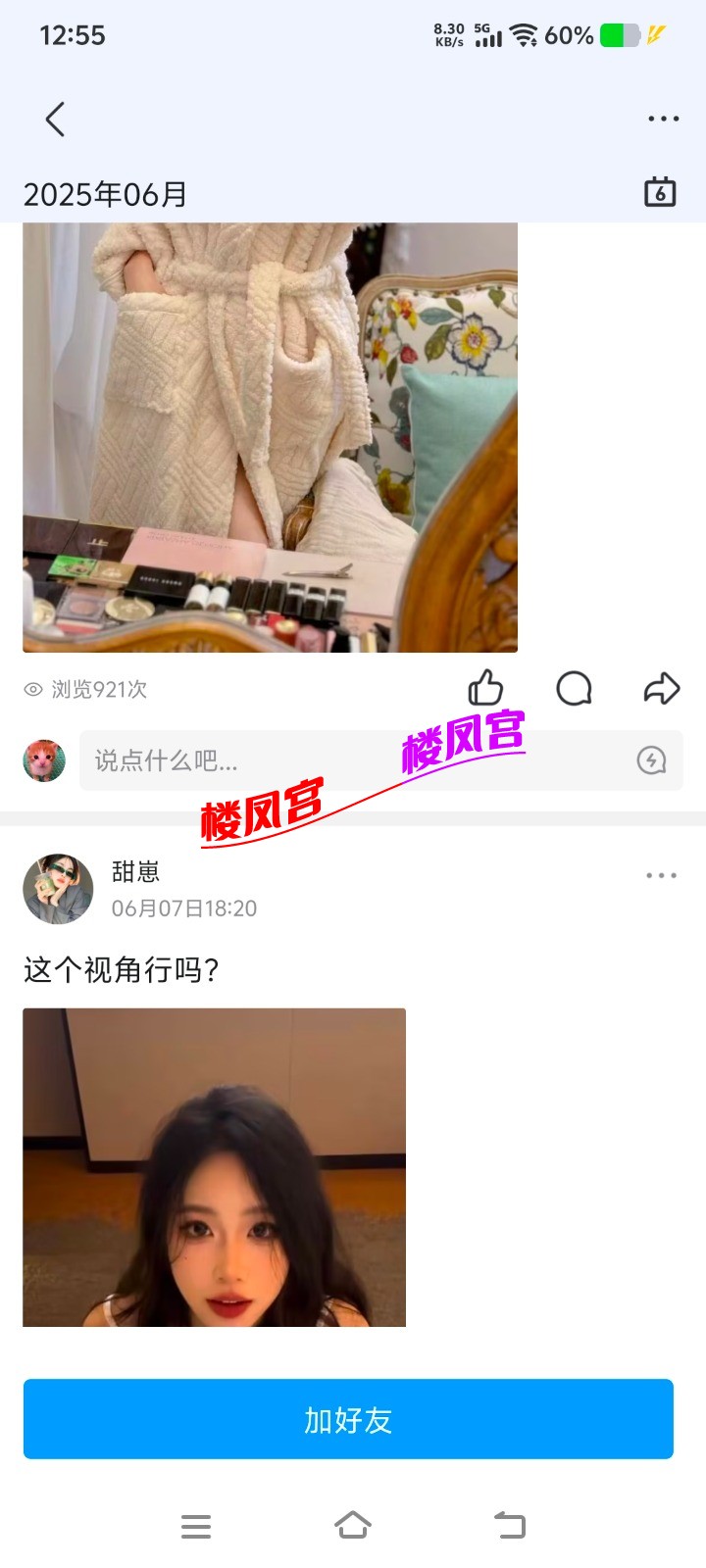Tap the comment input field 说点什么吧
Image resolution: width=706 pixels, height=1568 pixels.
click(294, 760)
